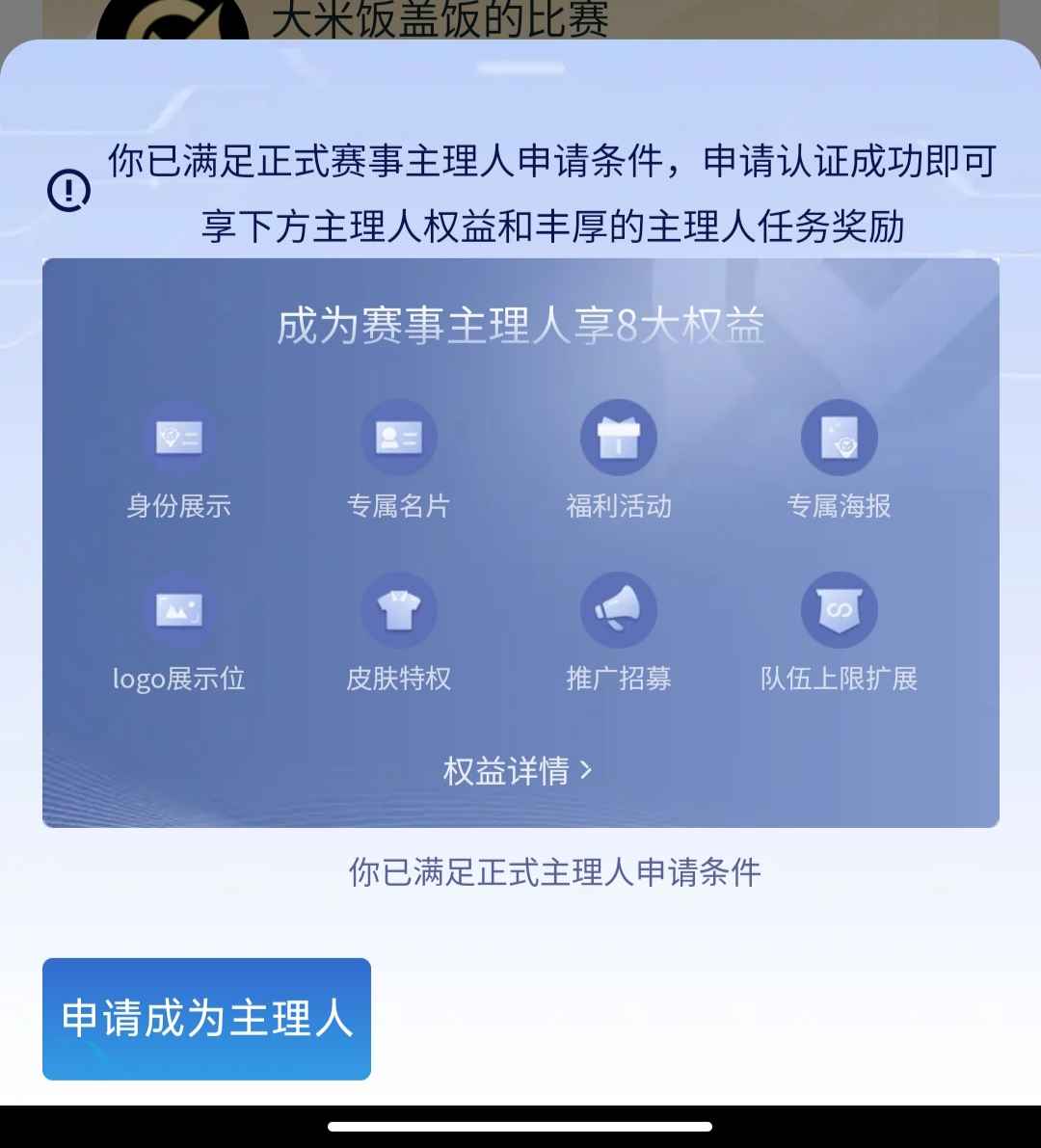
Task: Open the 推广招募 megaphone icon
Action: pos(619,609)
